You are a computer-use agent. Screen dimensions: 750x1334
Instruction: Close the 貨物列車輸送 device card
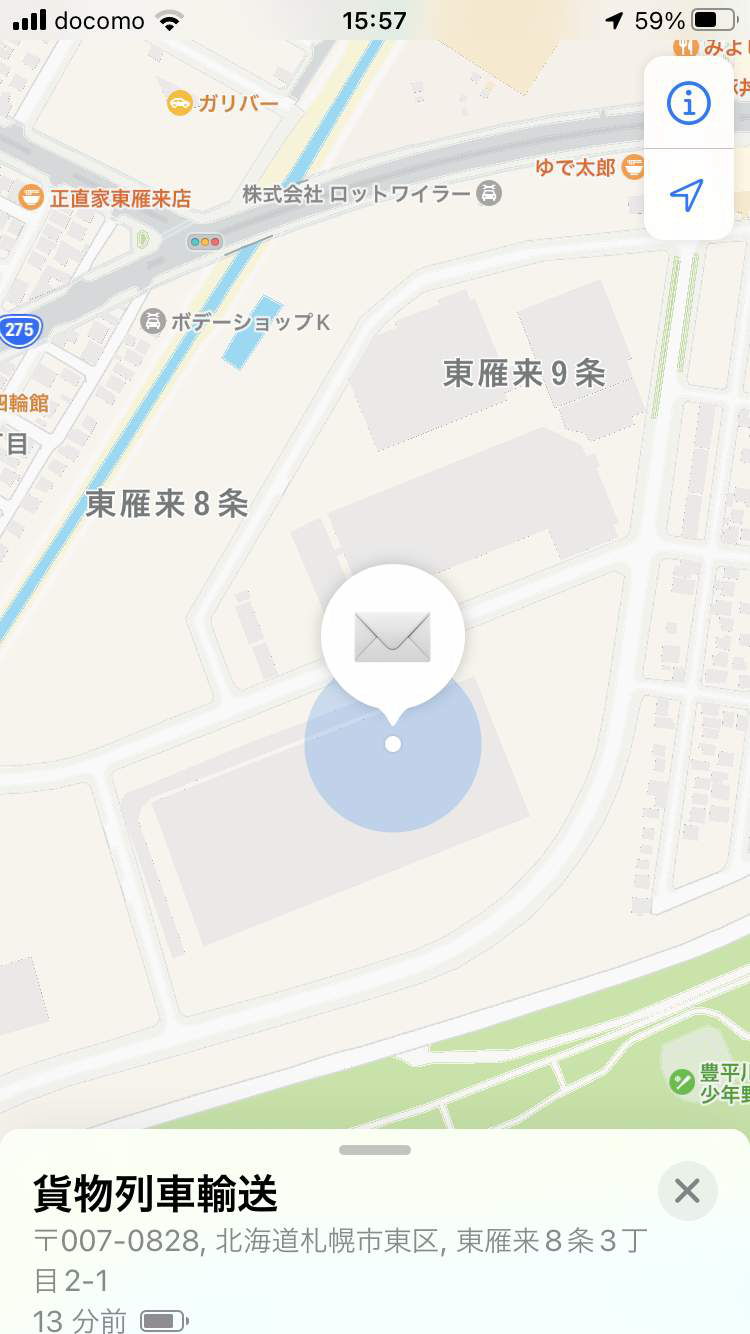click(x=687, y=1190)
